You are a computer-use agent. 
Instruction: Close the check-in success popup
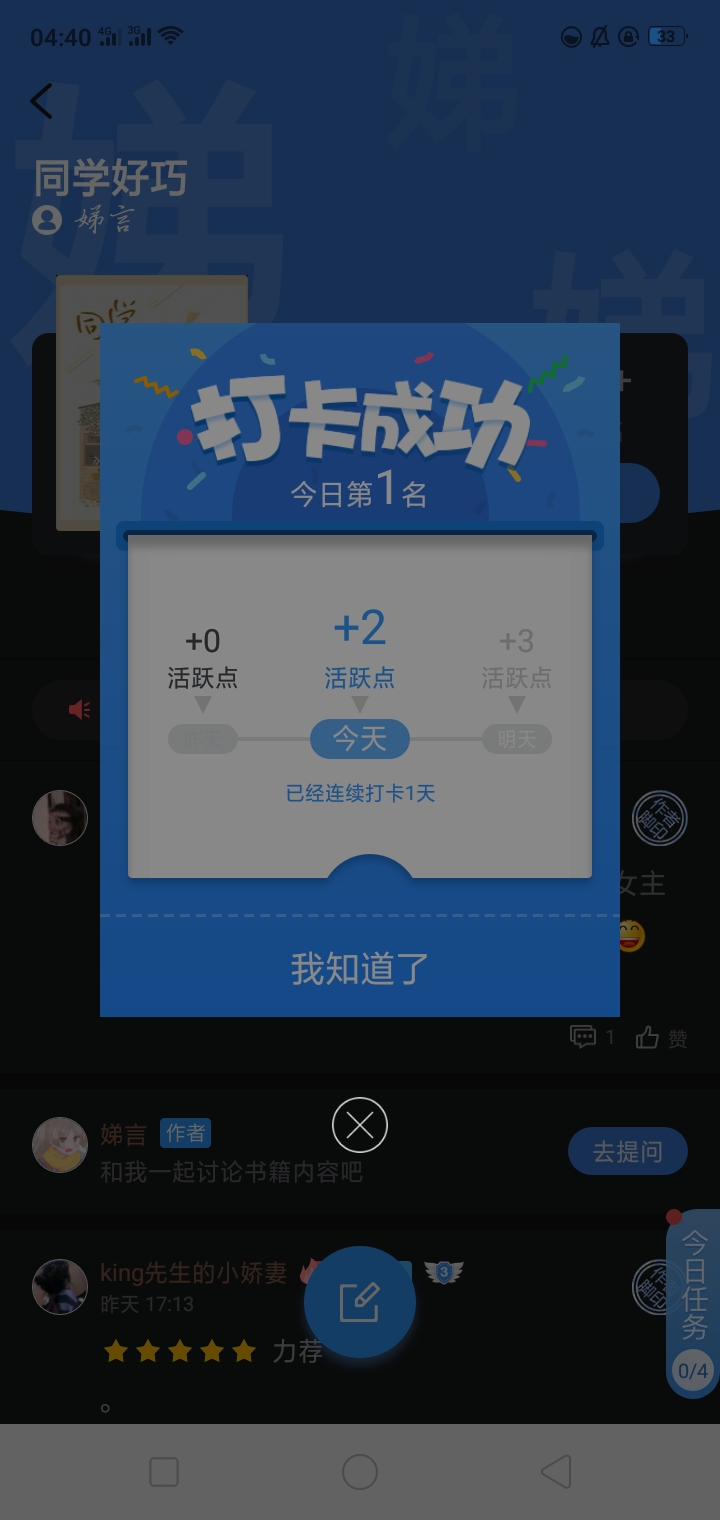[x=360, y=1125]
